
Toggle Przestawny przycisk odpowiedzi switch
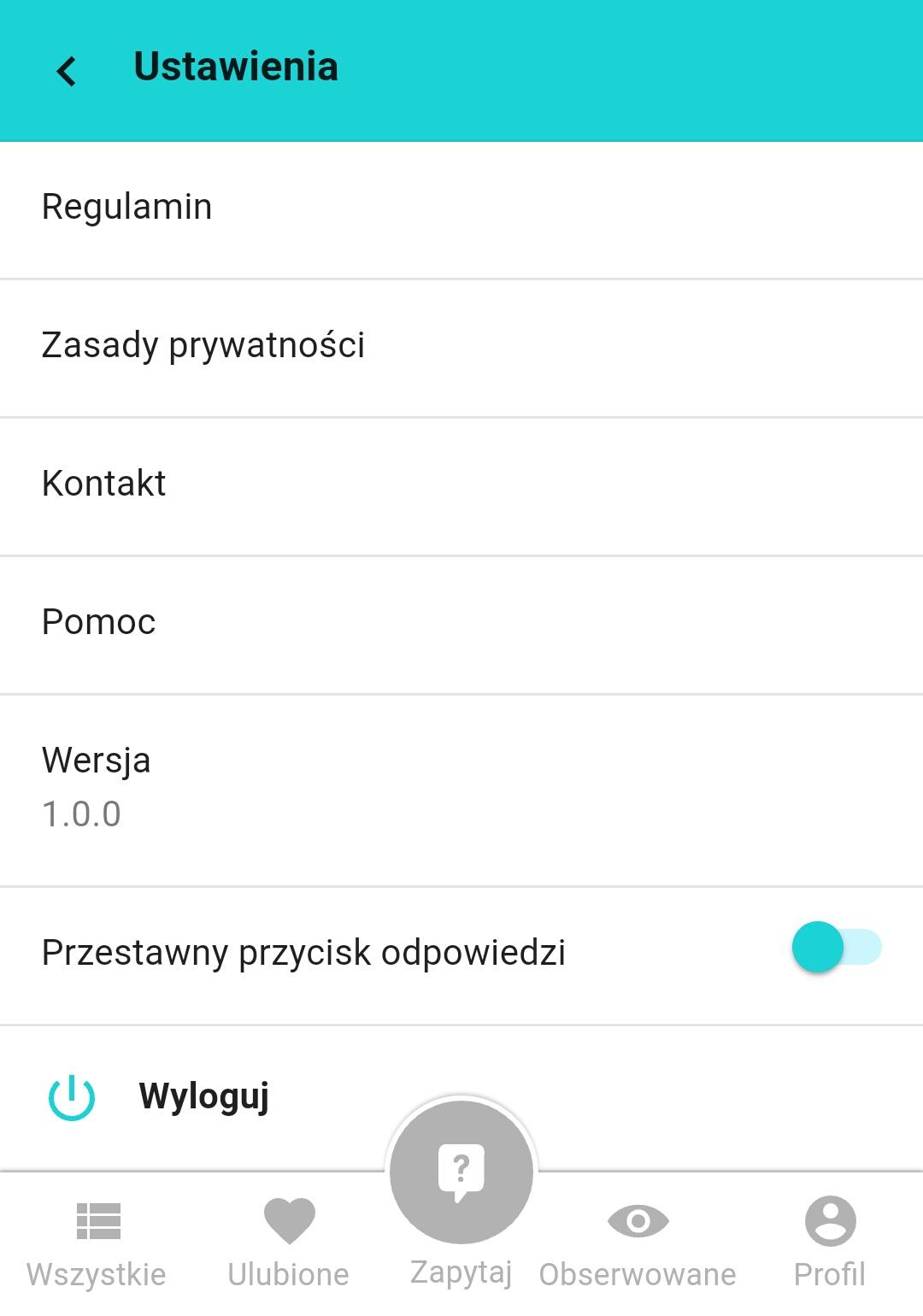(x=836, y=948)
